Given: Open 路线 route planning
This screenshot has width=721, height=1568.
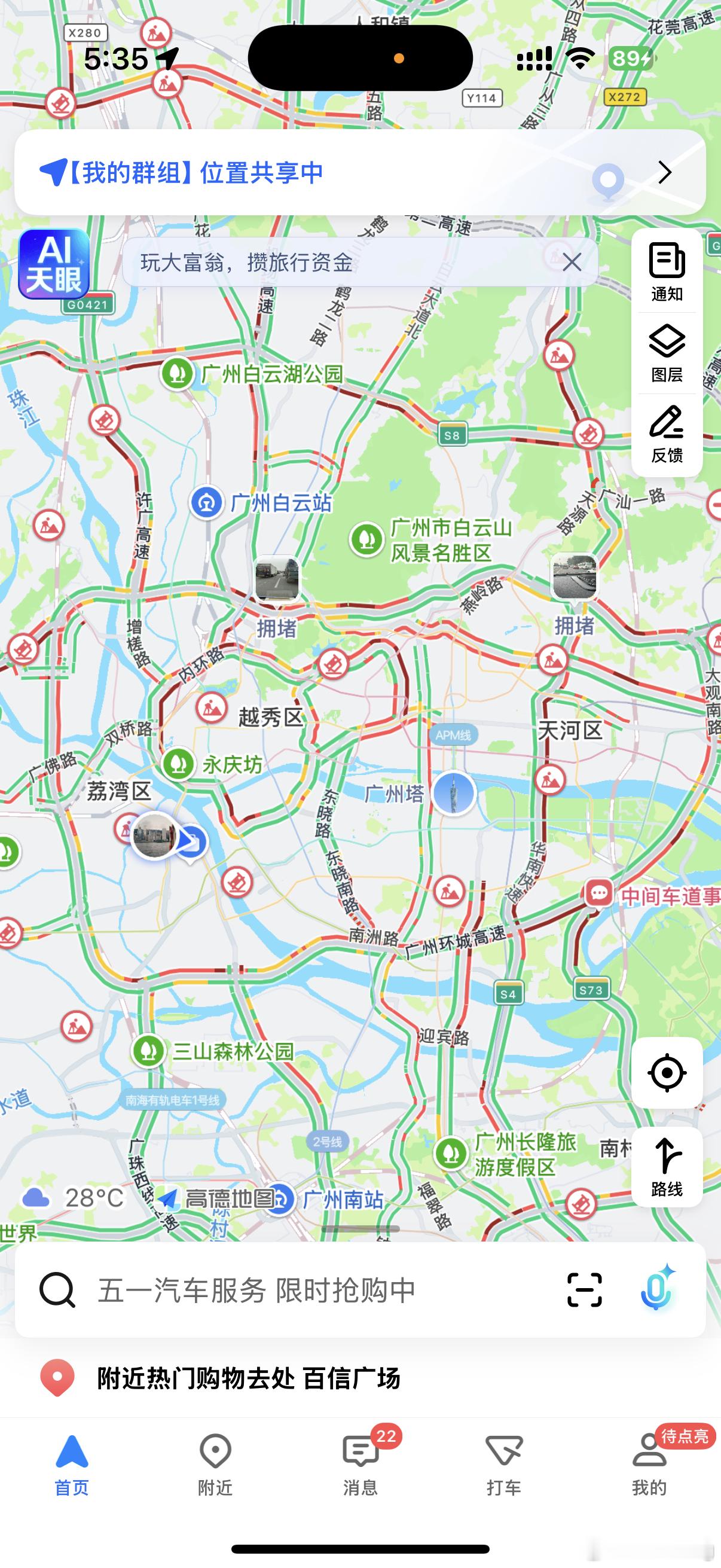Looking at the screenshot, I should [667, 1167].
